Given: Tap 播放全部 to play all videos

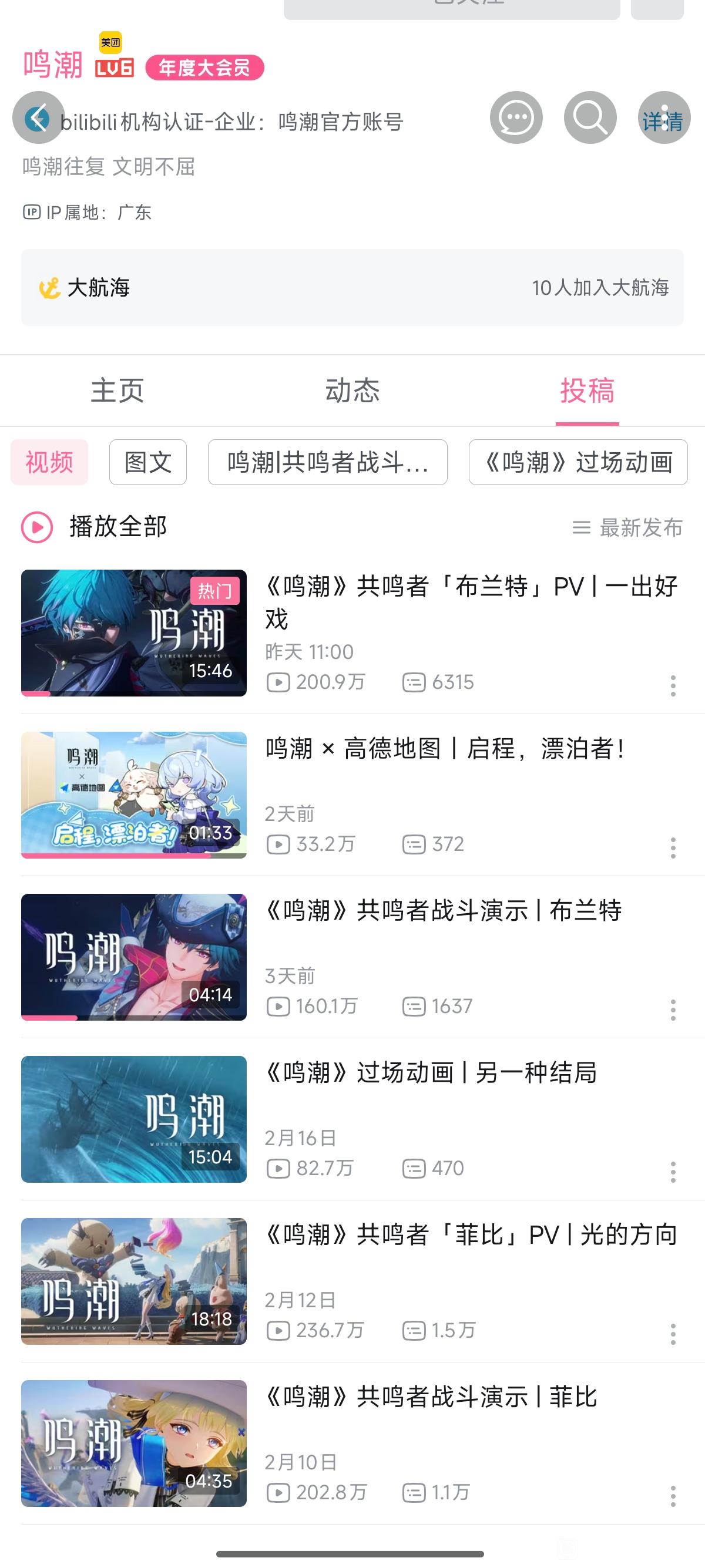Looking at the screenshot, I should [x=95, y=527].
